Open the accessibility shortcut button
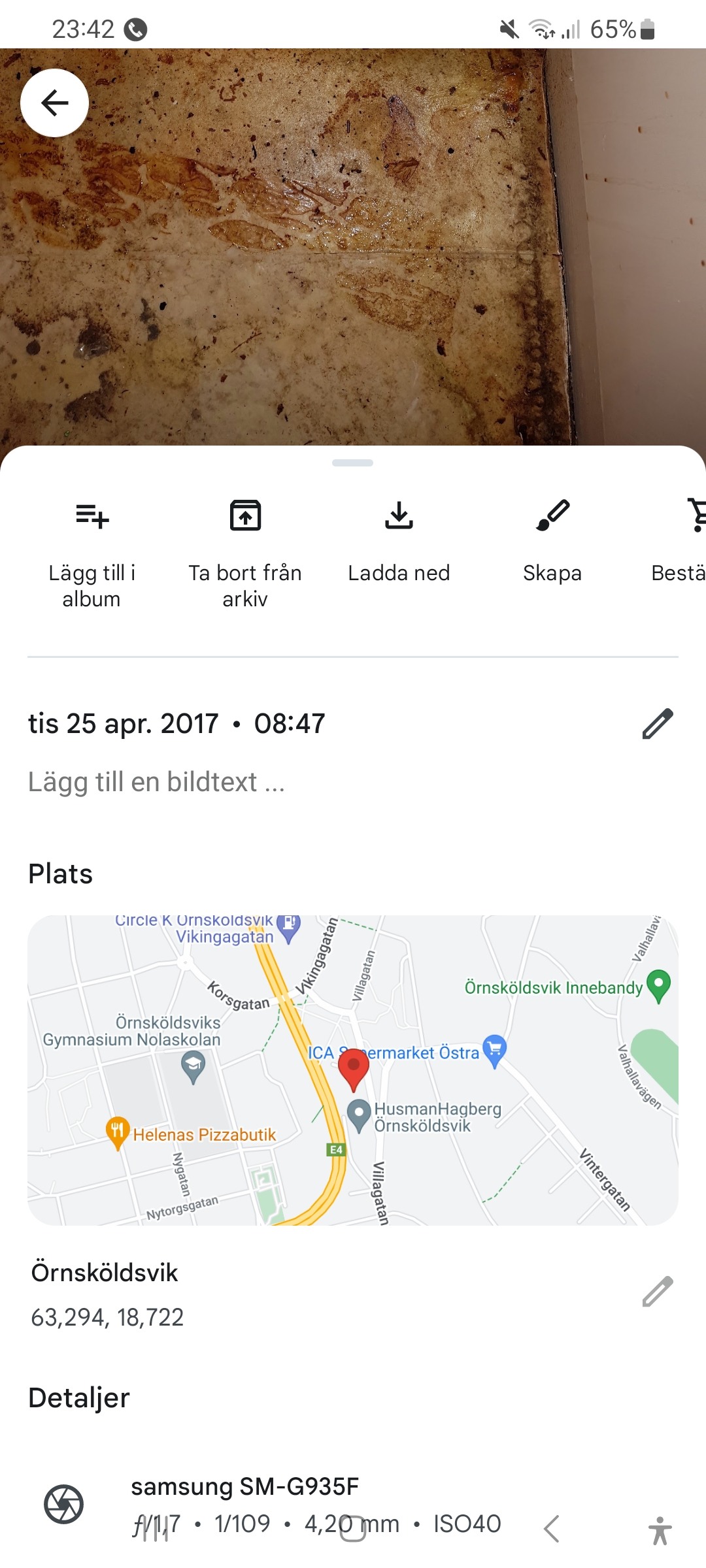The image size is (706, 1568). (x=660, y=1530)
